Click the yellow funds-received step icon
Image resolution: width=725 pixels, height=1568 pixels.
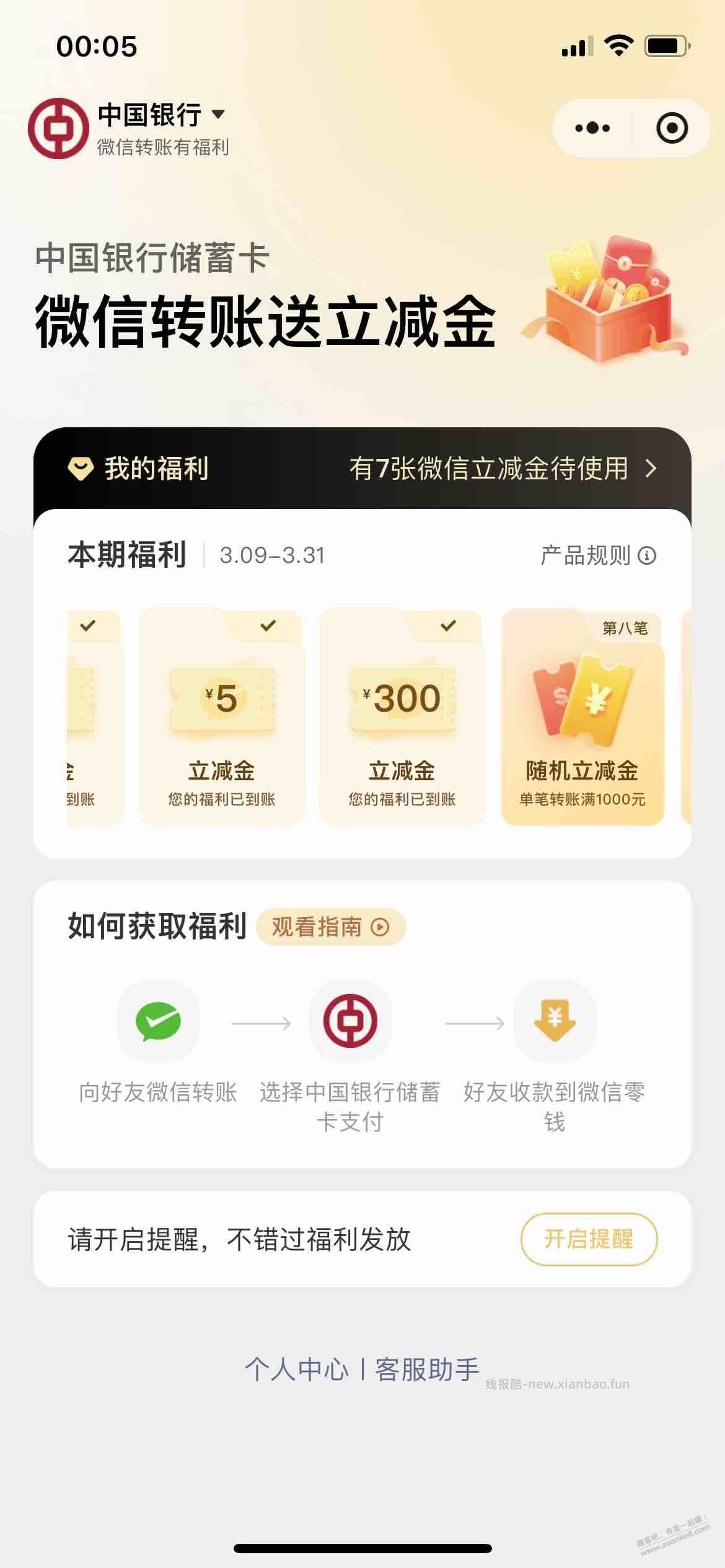(x=553, y=1022)
